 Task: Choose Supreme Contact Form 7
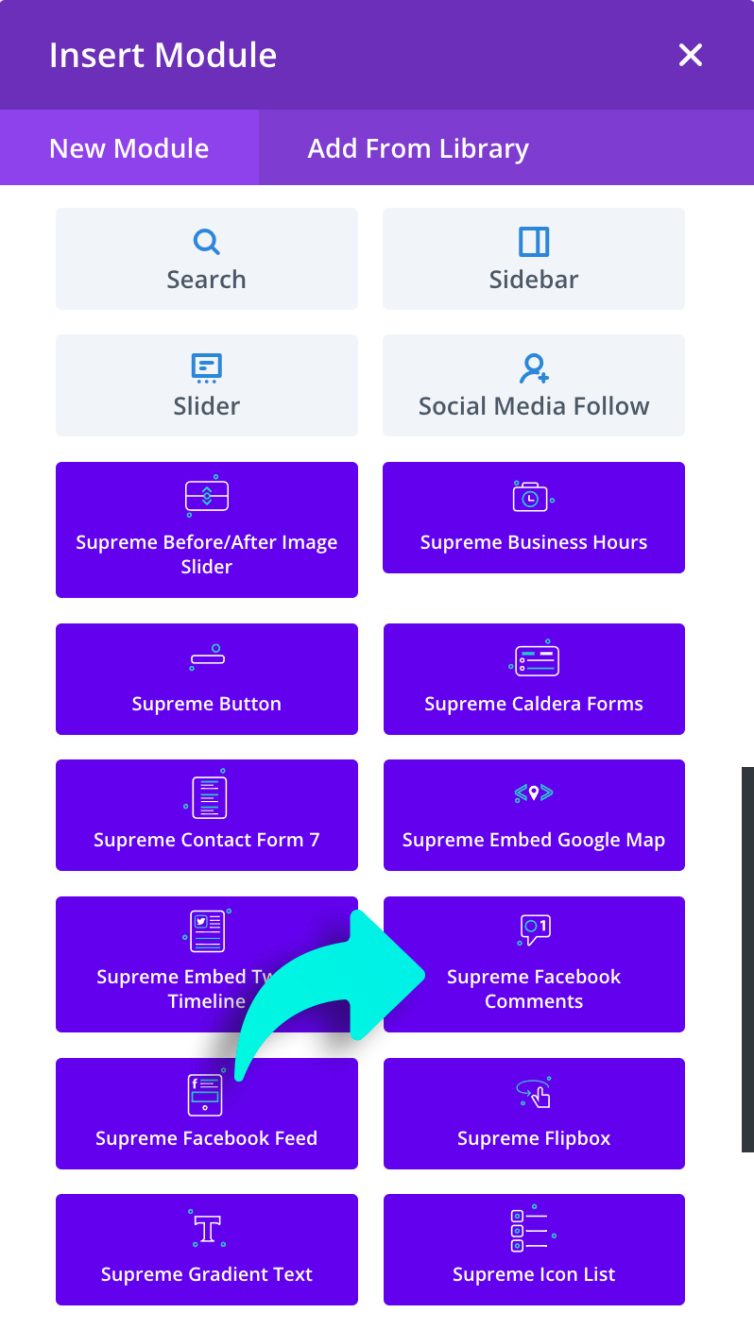pos(206,815)
